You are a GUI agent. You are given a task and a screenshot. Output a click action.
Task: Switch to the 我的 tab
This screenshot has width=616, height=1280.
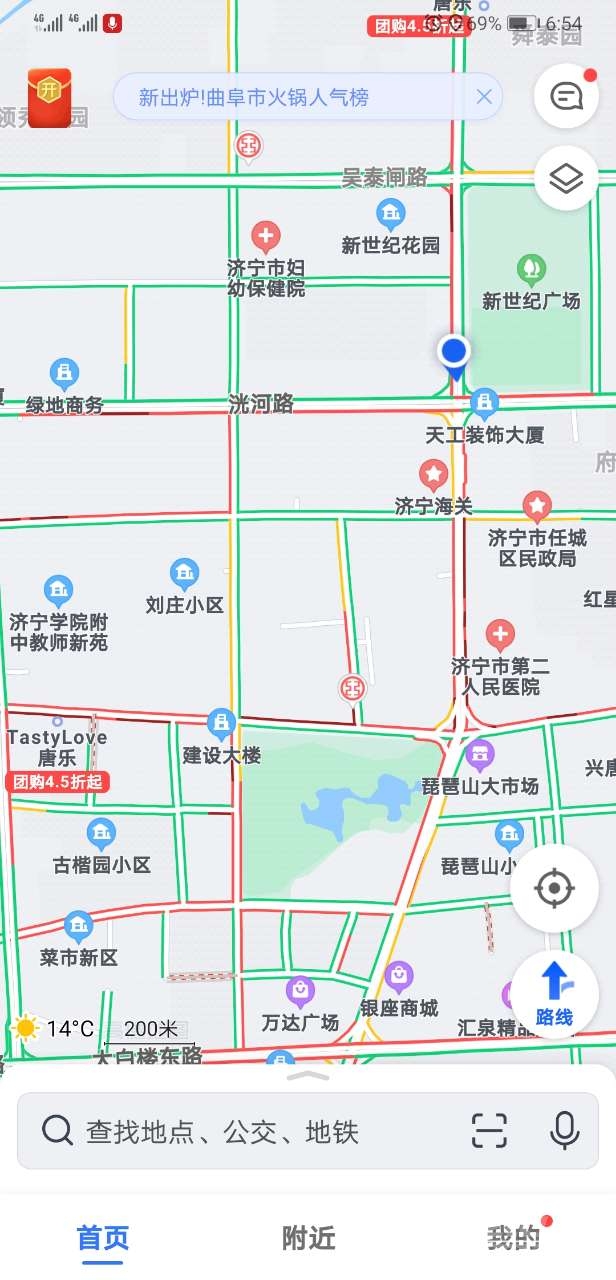click(514, 1238)
